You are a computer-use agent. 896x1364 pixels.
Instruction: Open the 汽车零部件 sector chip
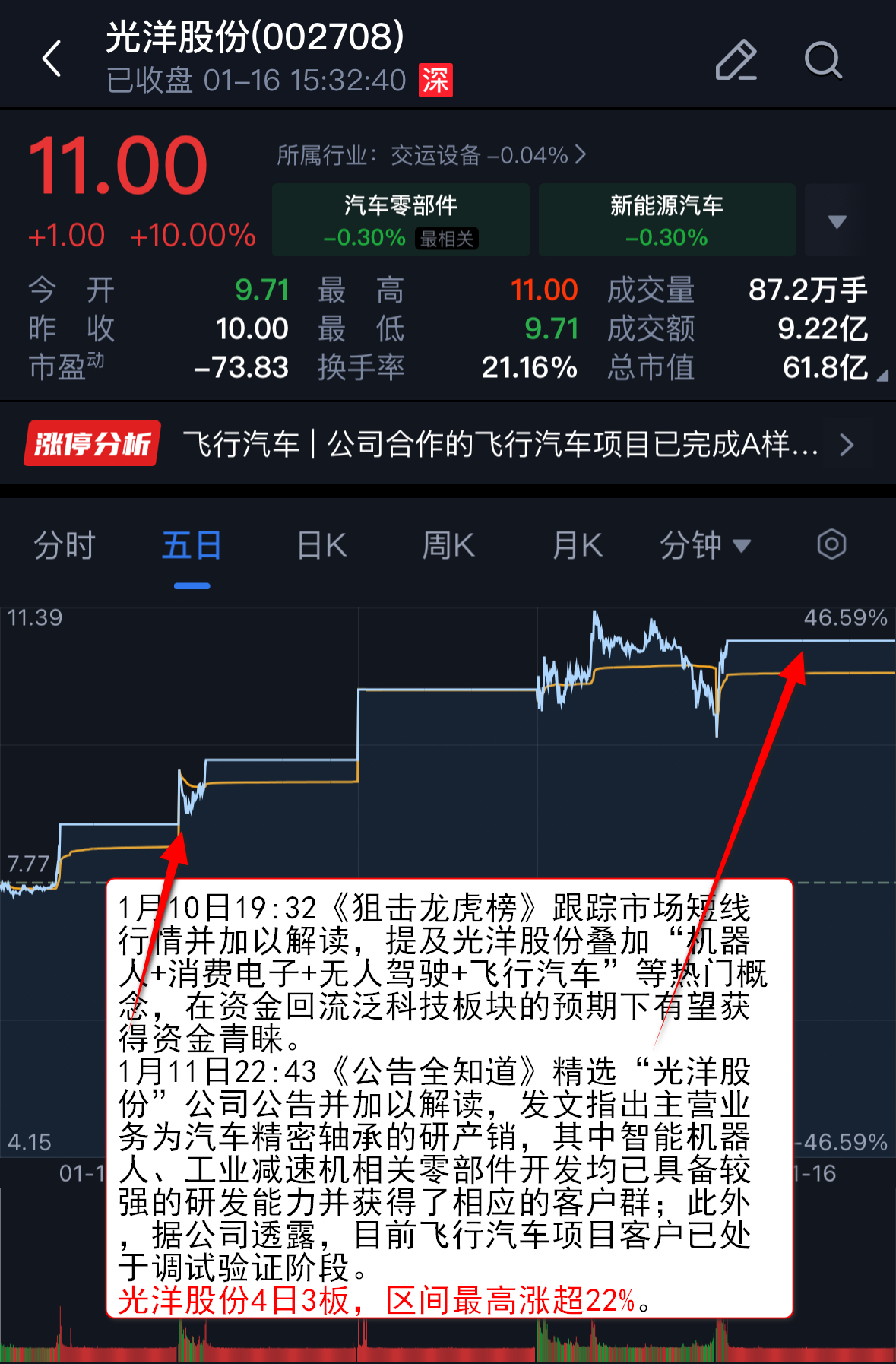click(401, 220)
